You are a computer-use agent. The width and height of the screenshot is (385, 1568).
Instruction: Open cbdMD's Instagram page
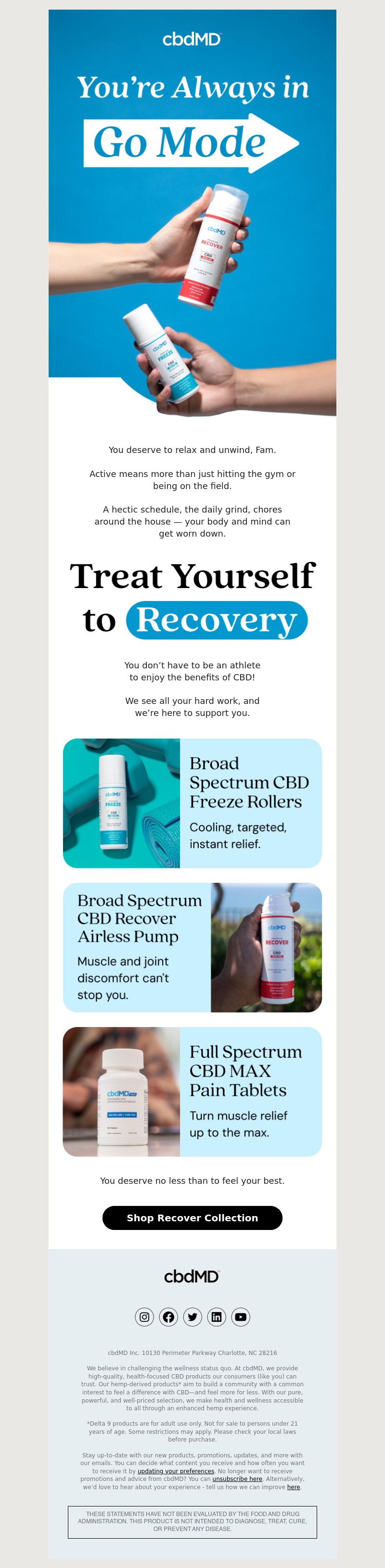(x=144, y=1317)
